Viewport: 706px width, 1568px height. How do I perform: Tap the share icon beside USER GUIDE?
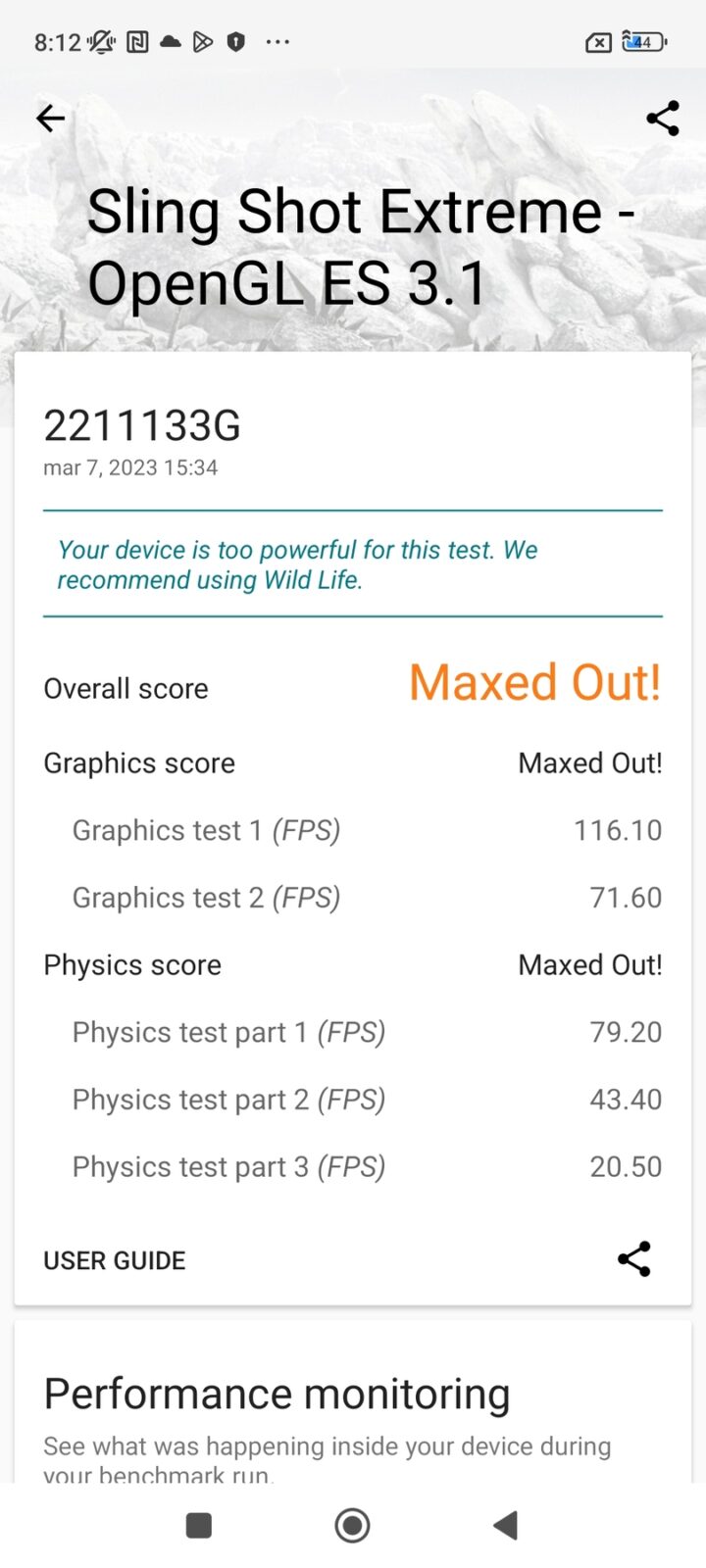[x=634, y=1259]
